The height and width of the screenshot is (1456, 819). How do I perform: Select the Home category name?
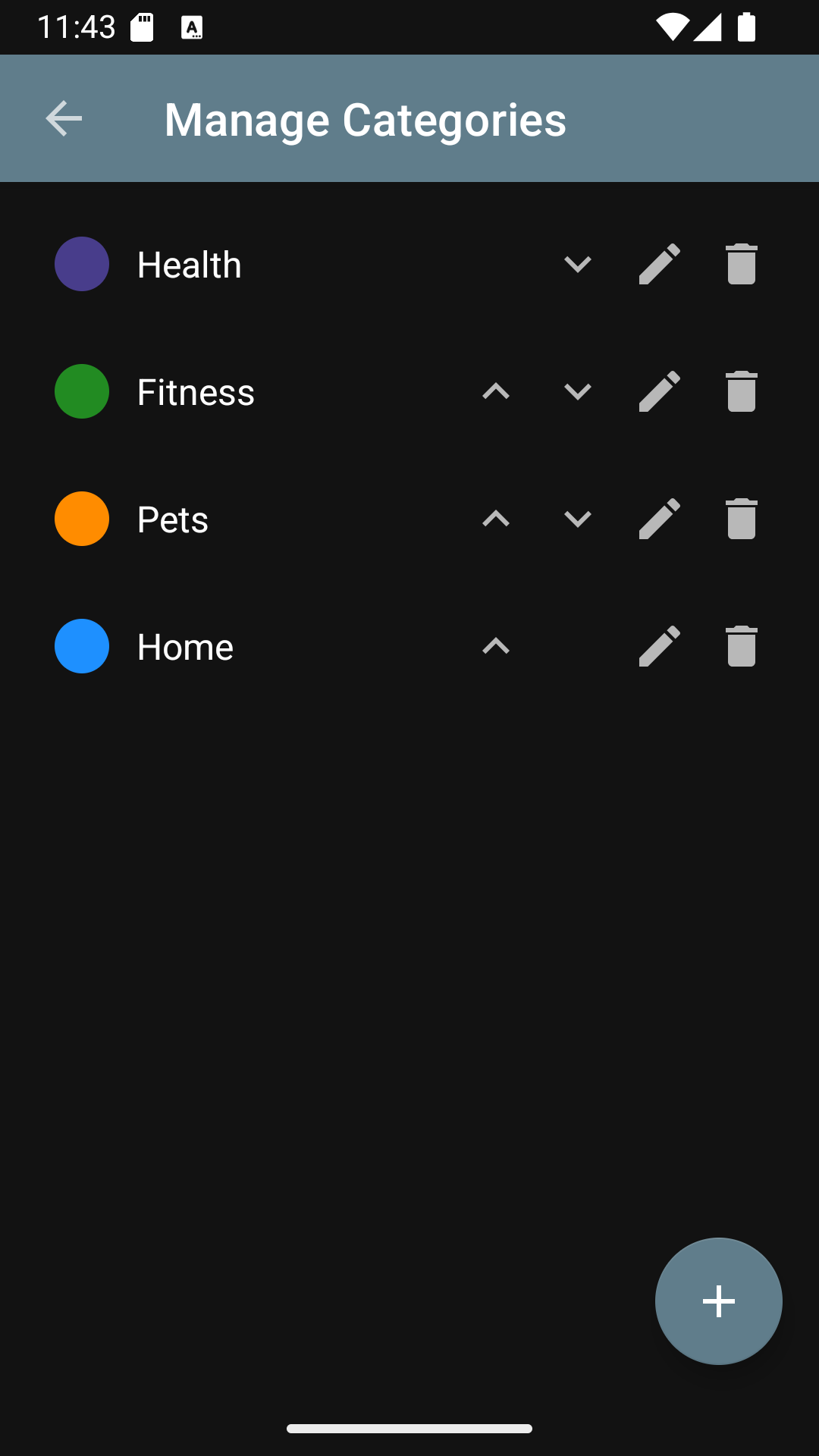pyautogui.click(x=184, y=646)
